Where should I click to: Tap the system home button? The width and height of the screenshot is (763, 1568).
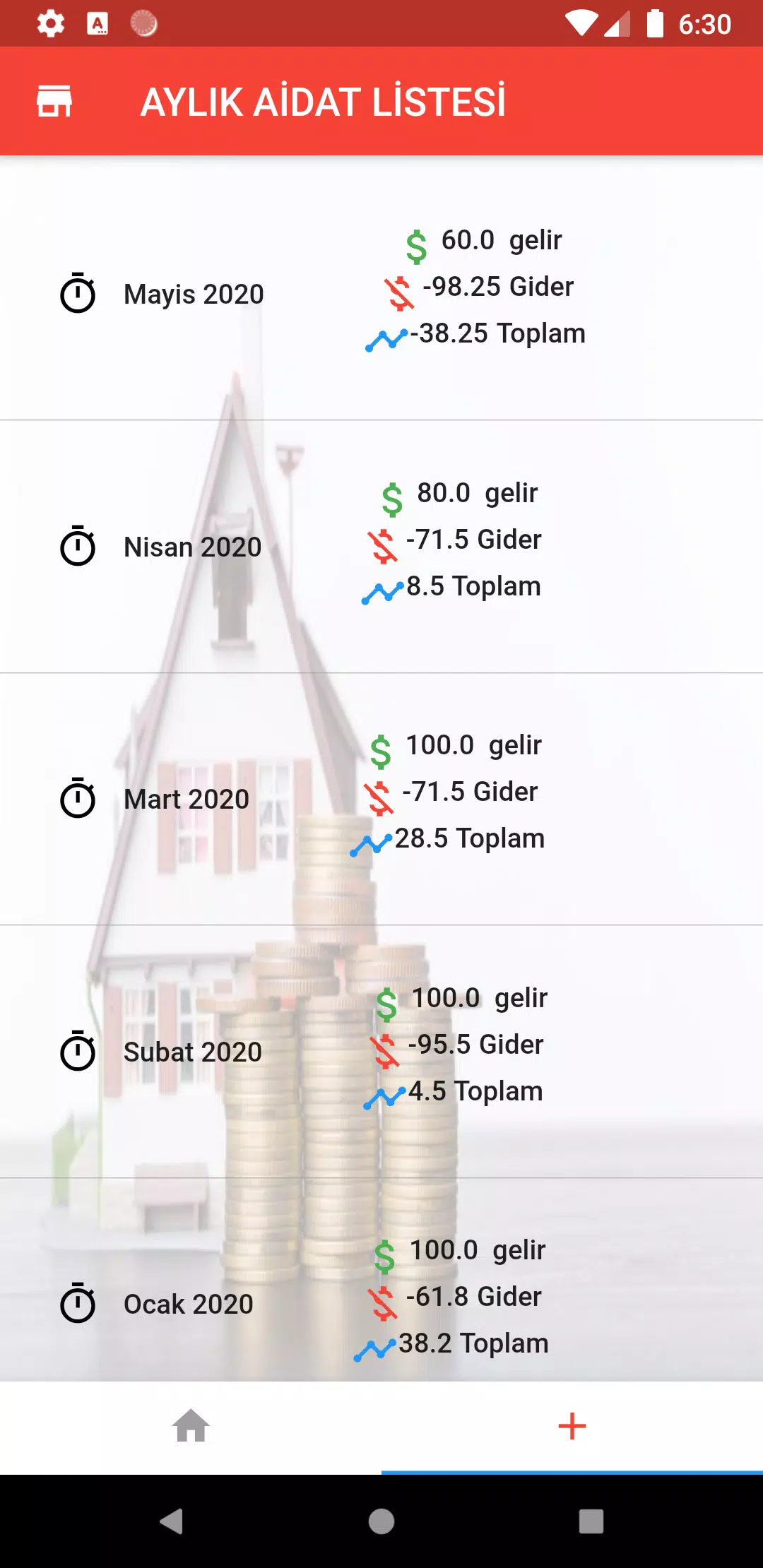click(381, 1521)
